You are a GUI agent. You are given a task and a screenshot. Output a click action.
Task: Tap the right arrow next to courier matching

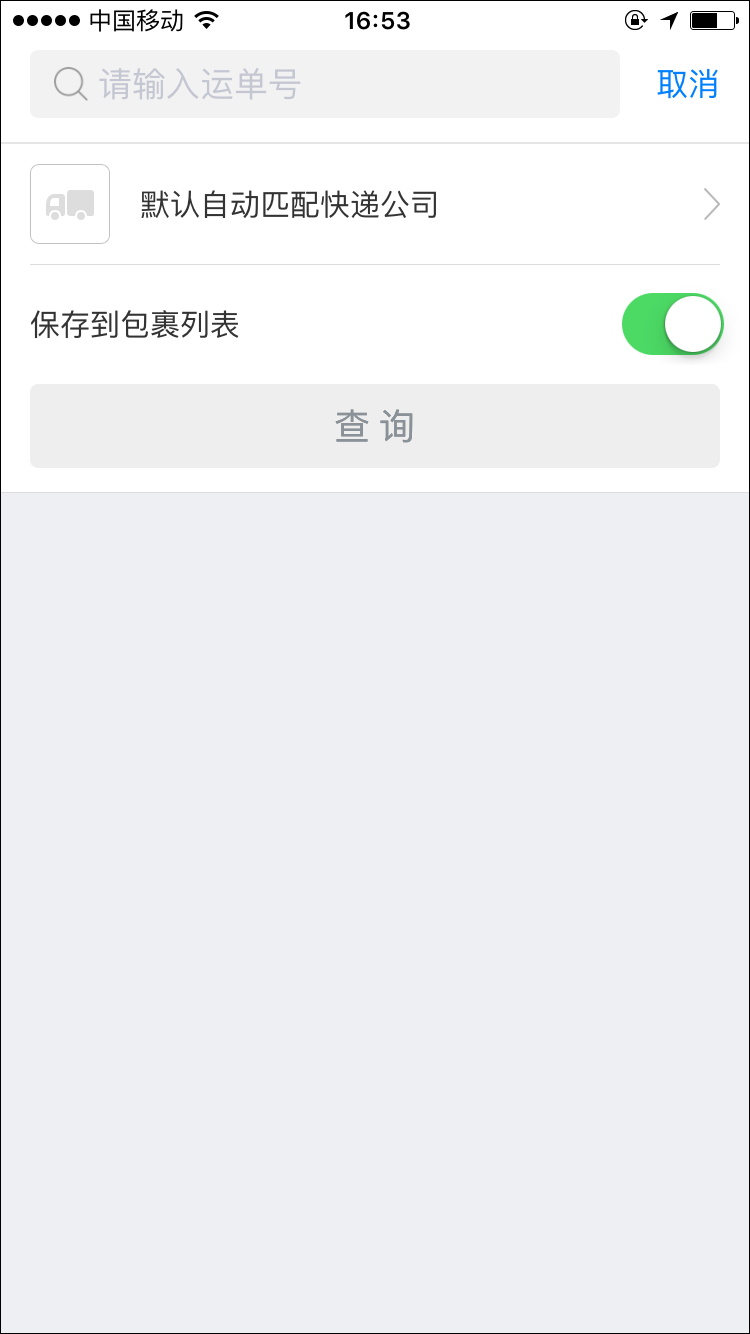(710, 204)
